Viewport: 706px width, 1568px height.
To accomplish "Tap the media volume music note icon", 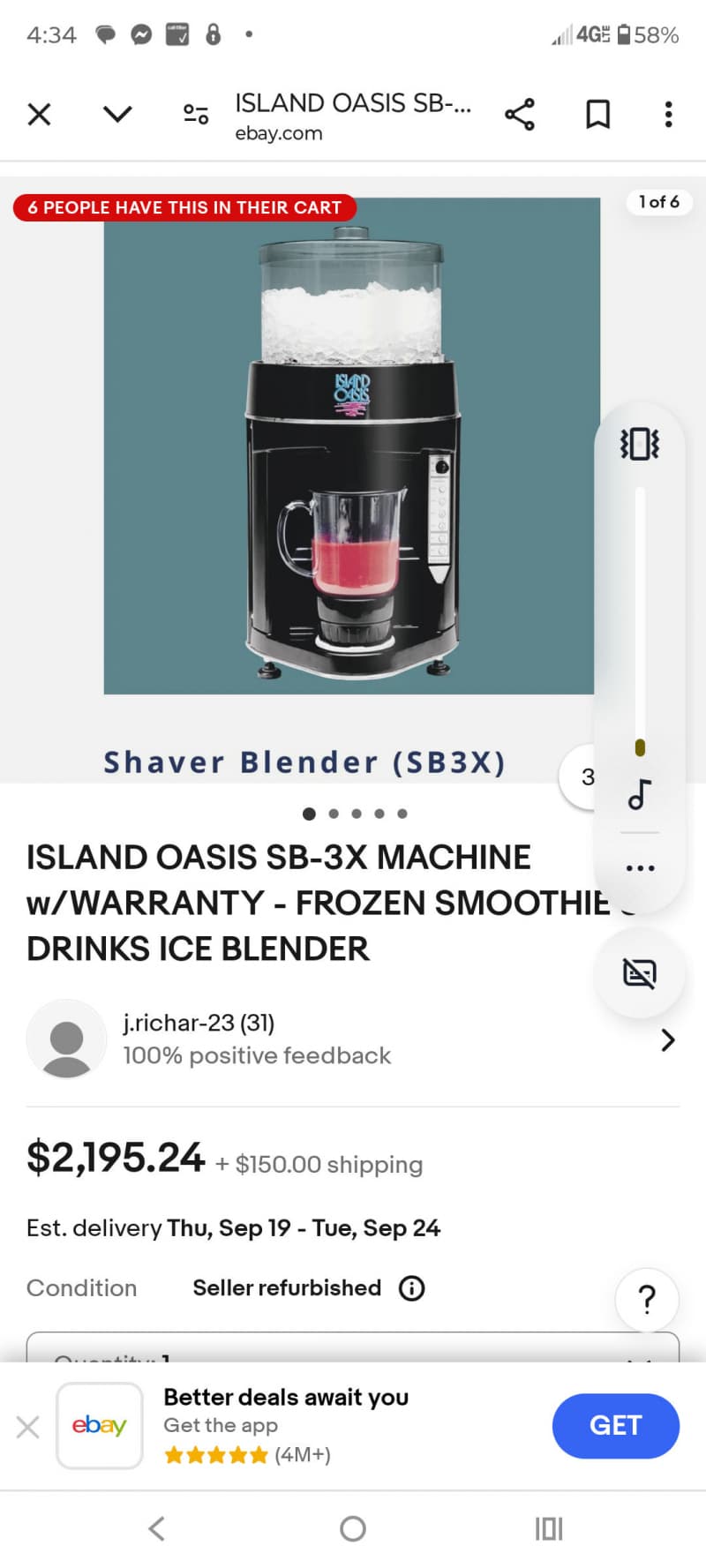I will click(x=640, y=794).
